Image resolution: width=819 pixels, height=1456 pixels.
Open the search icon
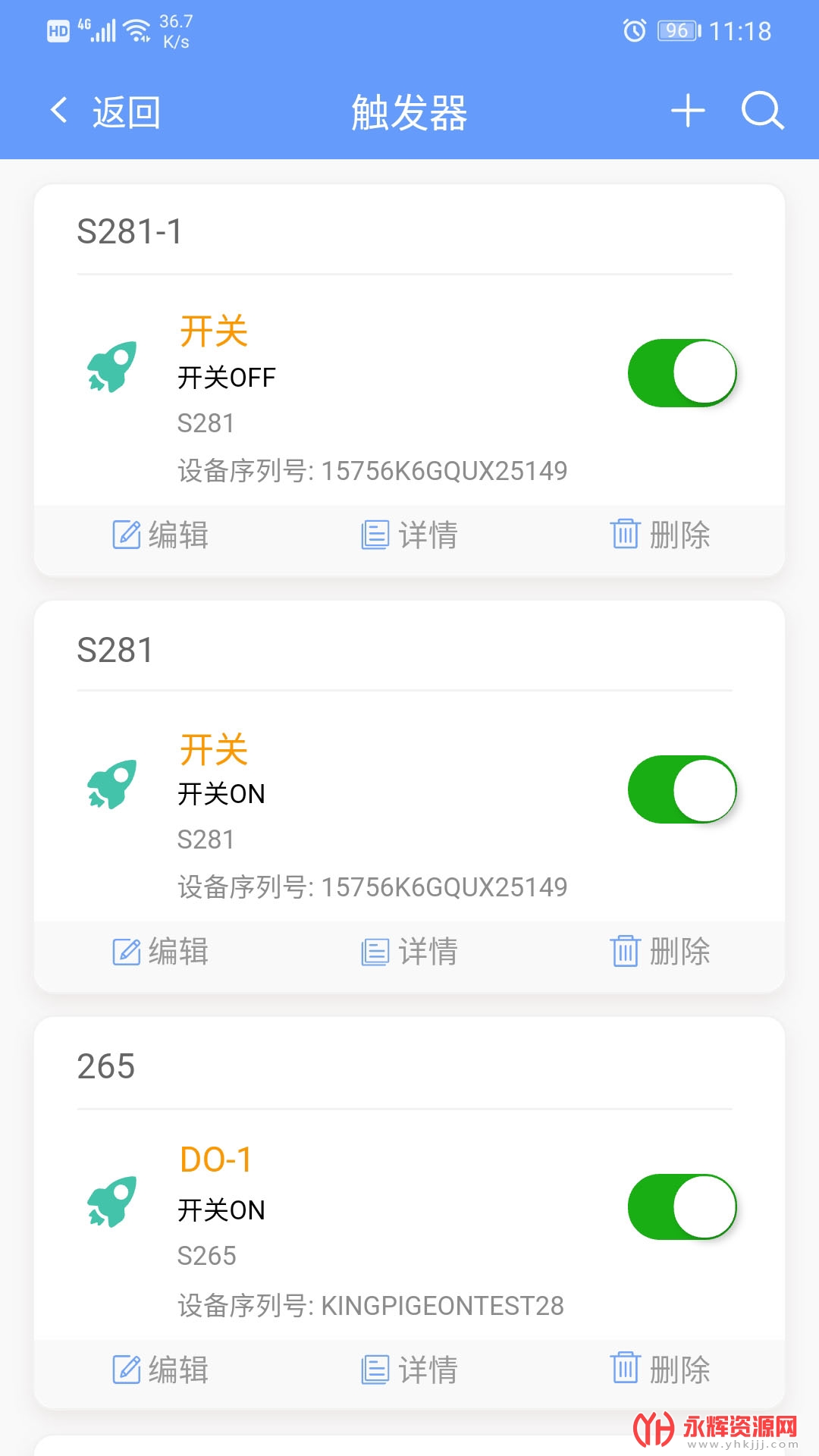pos(762,111)
